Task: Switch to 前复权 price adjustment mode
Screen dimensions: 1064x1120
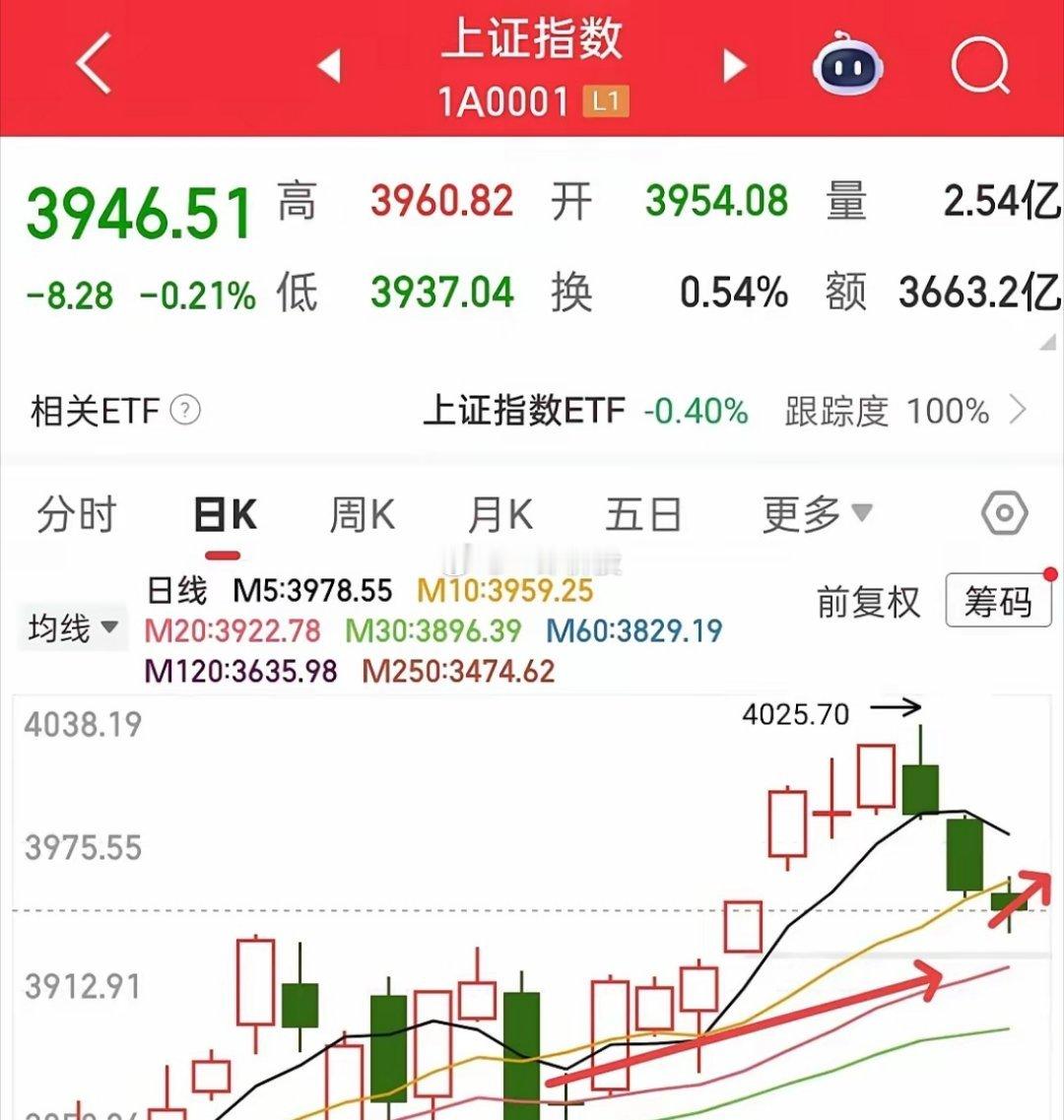Action: (866, 603)
